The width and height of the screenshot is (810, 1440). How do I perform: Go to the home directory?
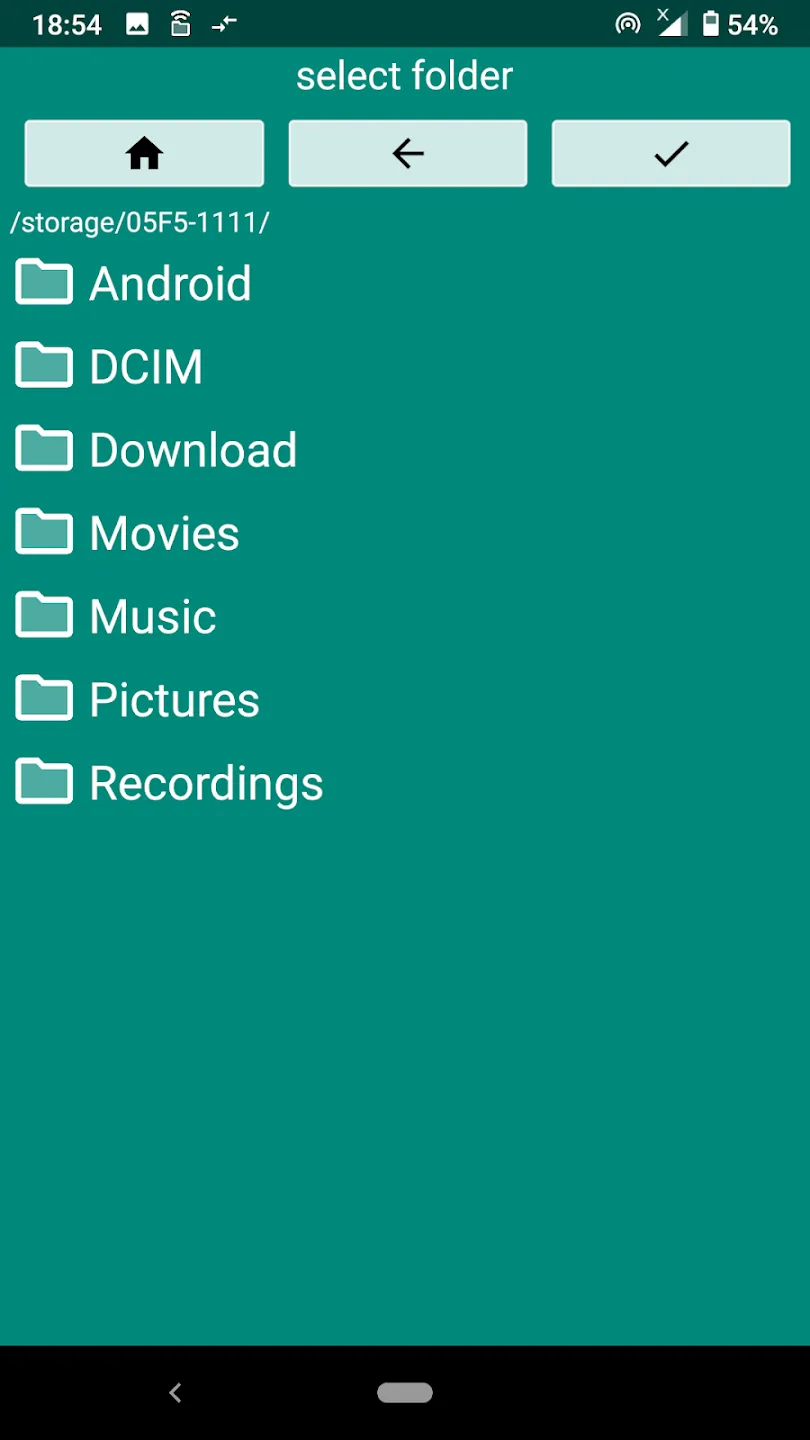tap(144, 153)
